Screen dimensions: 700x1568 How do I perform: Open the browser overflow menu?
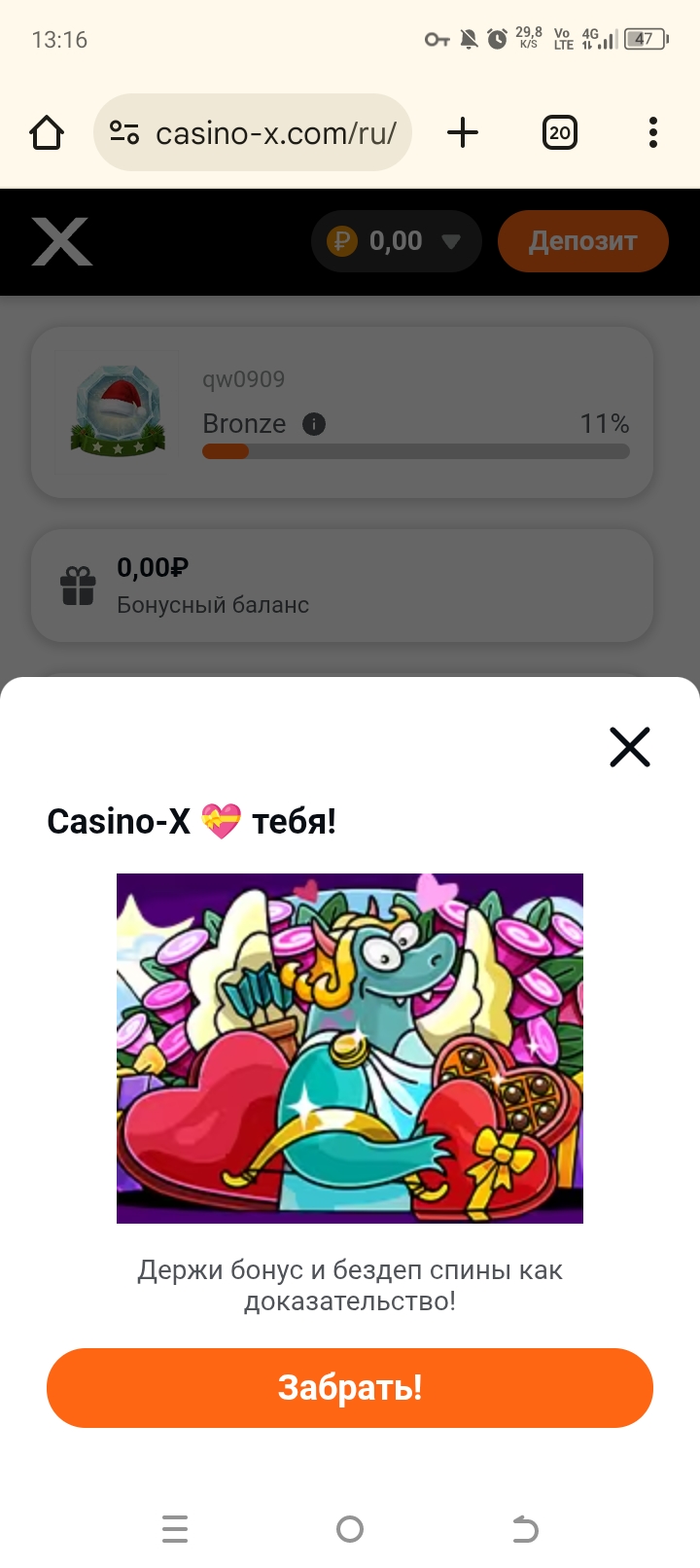coord(652,132)
